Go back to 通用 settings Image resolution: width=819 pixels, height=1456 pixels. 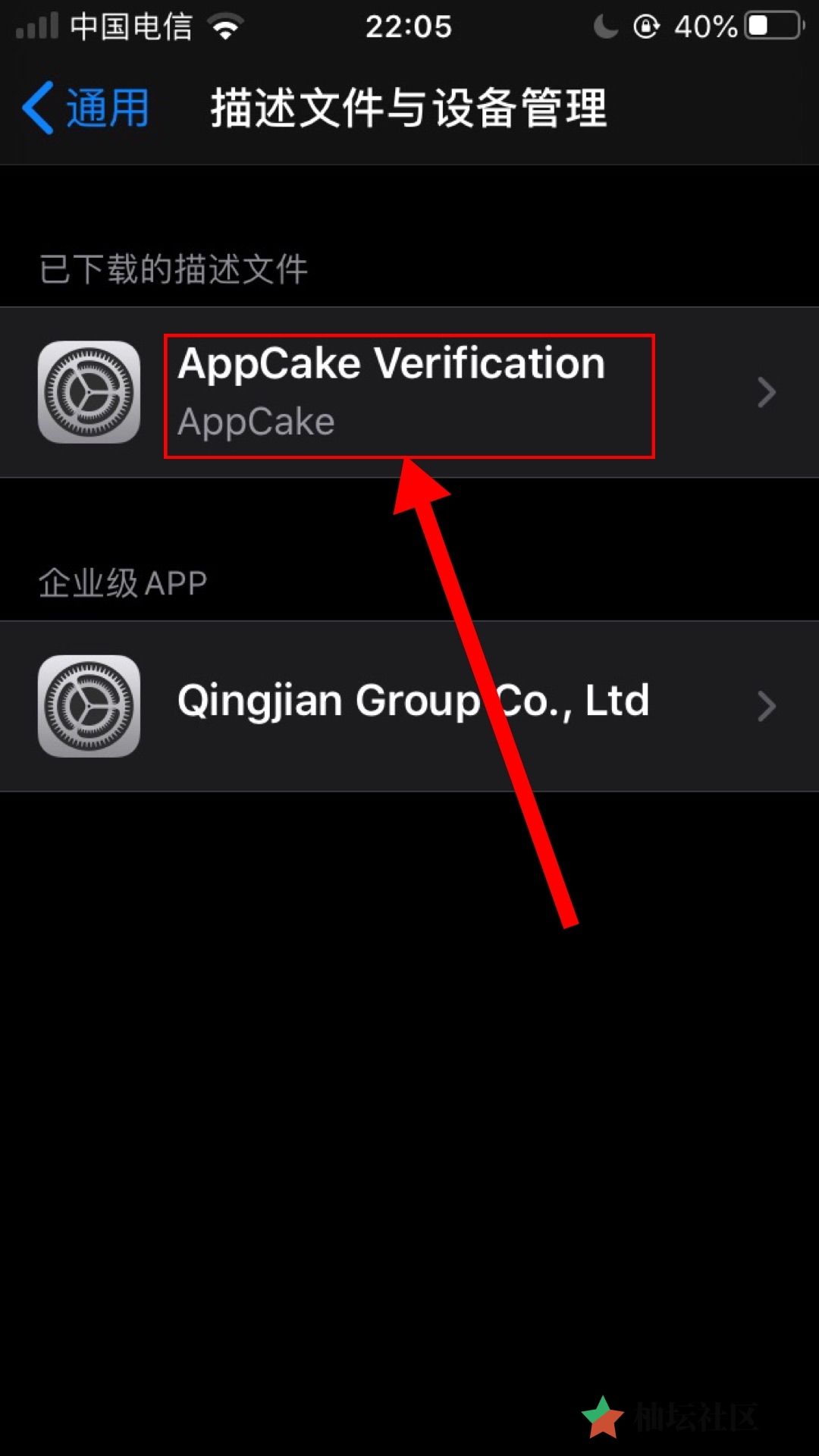[86, 108]
